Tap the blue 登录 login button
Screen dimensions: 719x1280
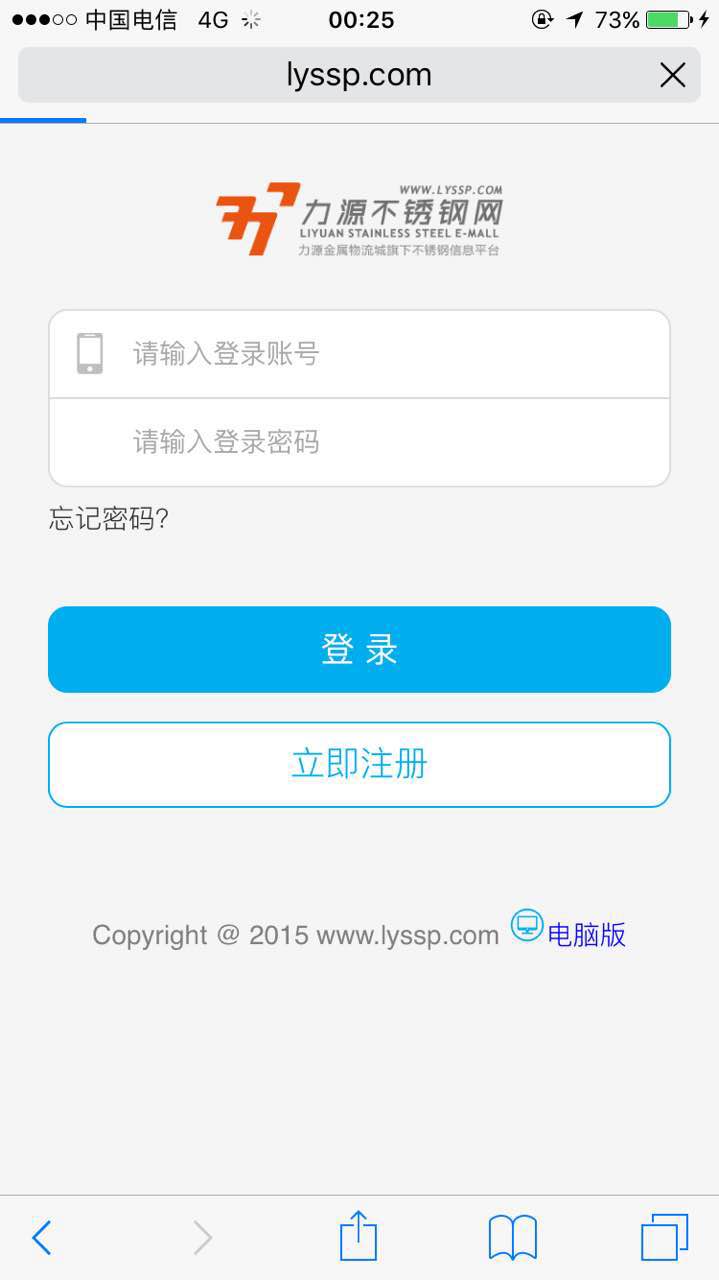point(359,650)
